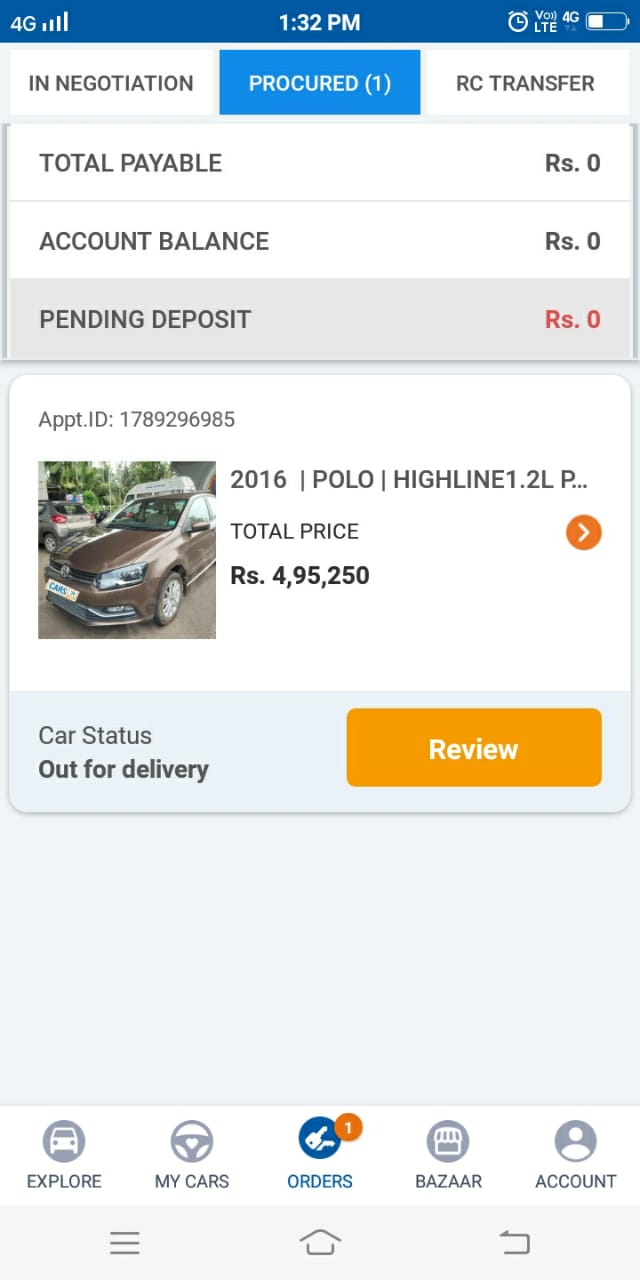Open the RC Transfer tab
640x1280 pixels.
[x=525, y=83]
